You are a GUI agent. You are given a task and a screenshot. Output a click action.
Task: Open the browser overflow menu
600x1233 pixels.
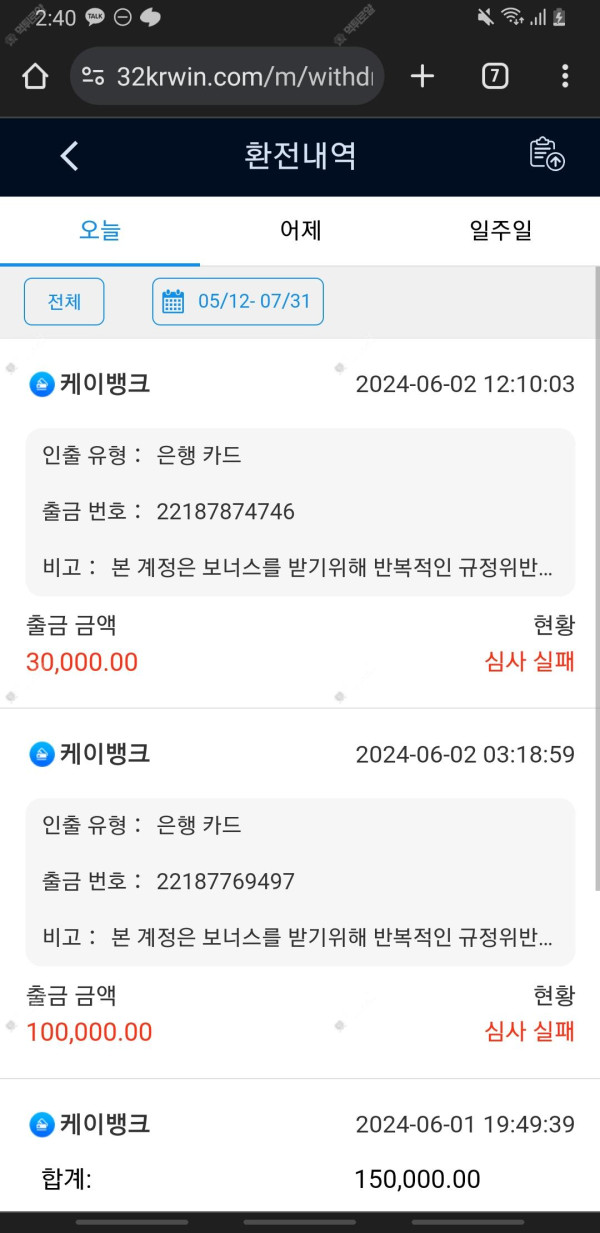(x=565, y=76)
